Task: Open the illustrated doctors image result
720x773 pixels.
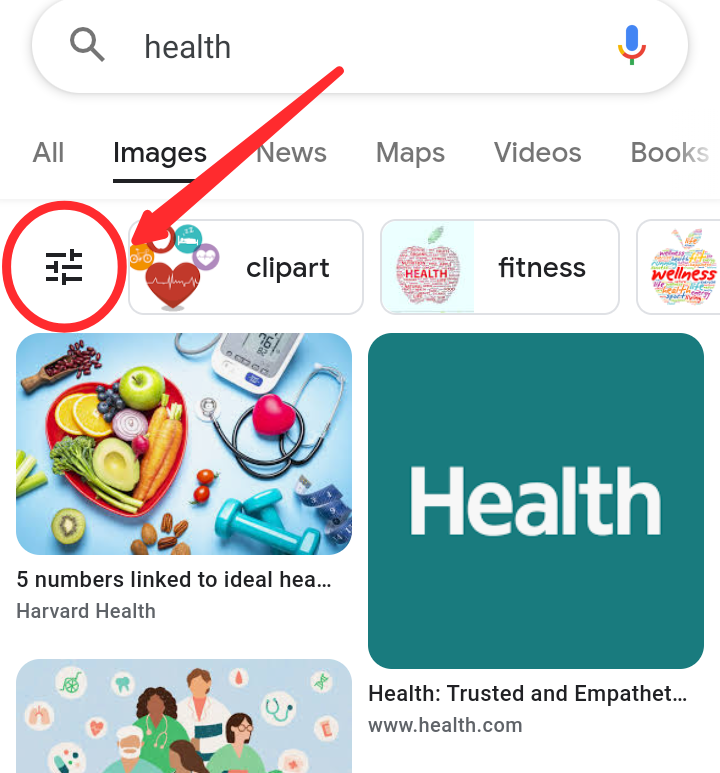Action: click(x=184, y=716)
